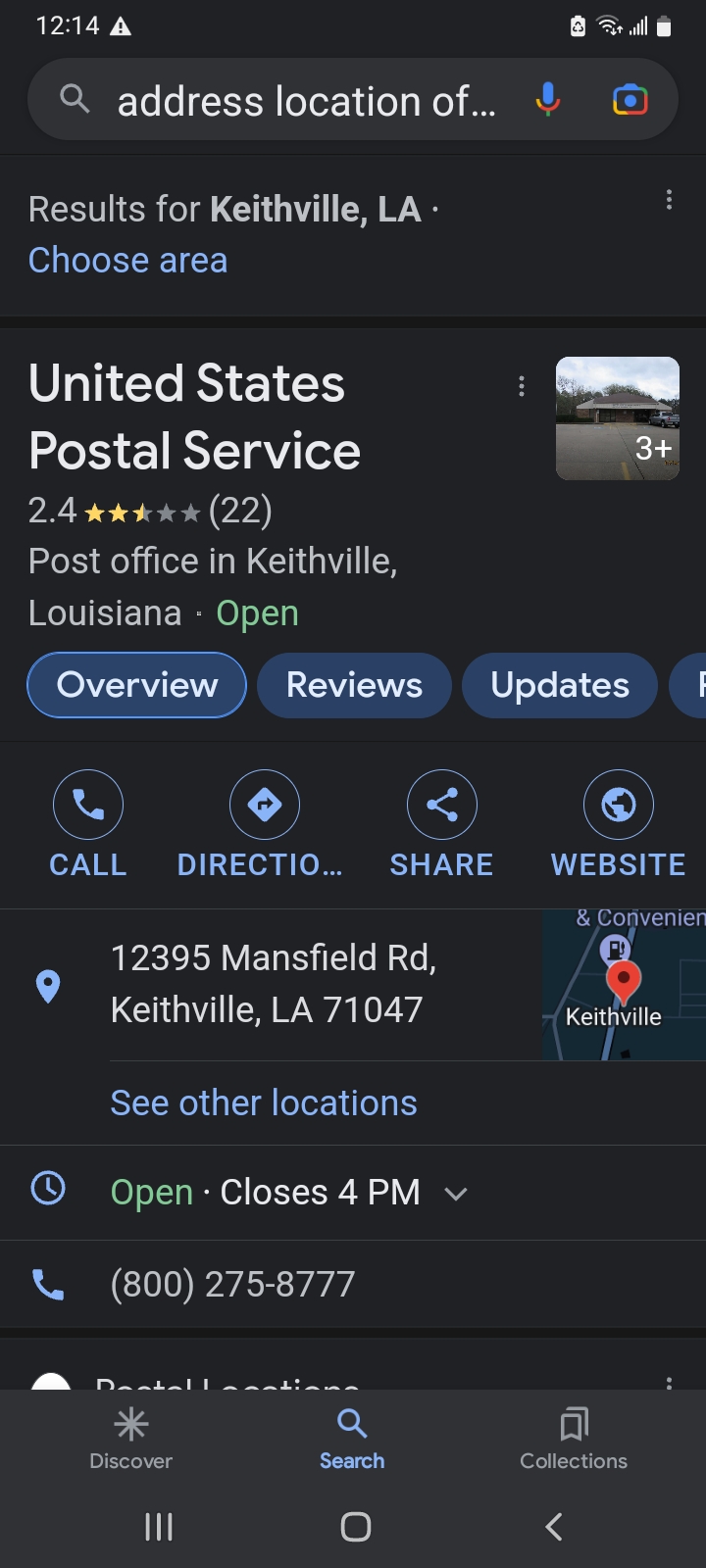Tap the voice search microphone icon

(x=547, y=99)
